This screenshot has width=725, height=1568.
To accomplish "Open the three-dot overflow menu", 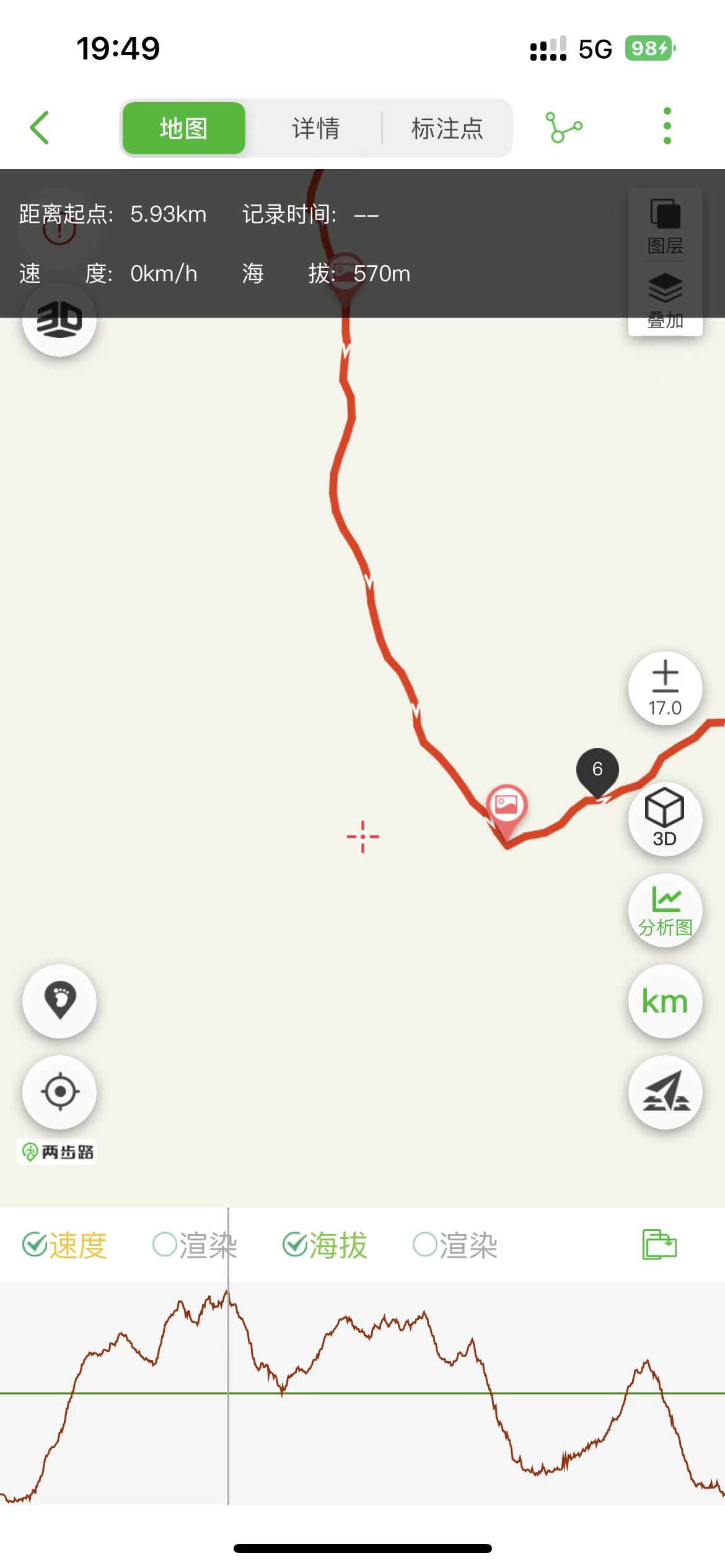I will pos(667,126).
